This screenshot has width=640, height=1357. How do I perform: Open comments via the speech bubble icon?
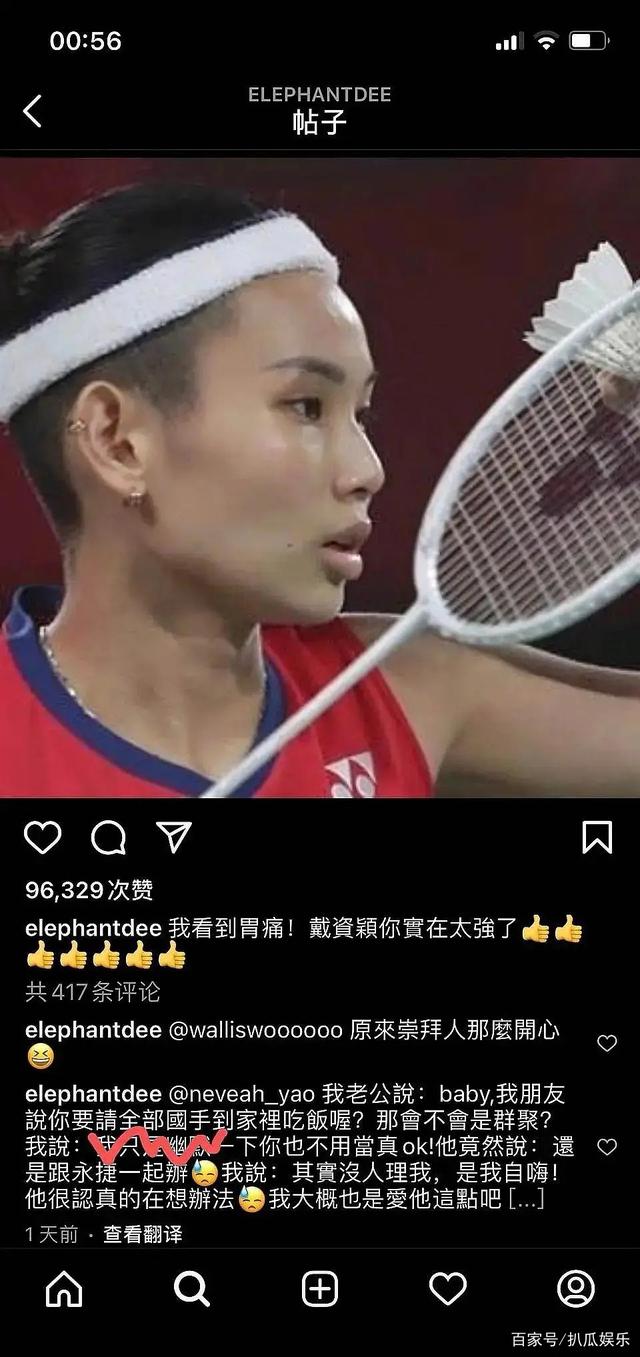click(108, 837)
